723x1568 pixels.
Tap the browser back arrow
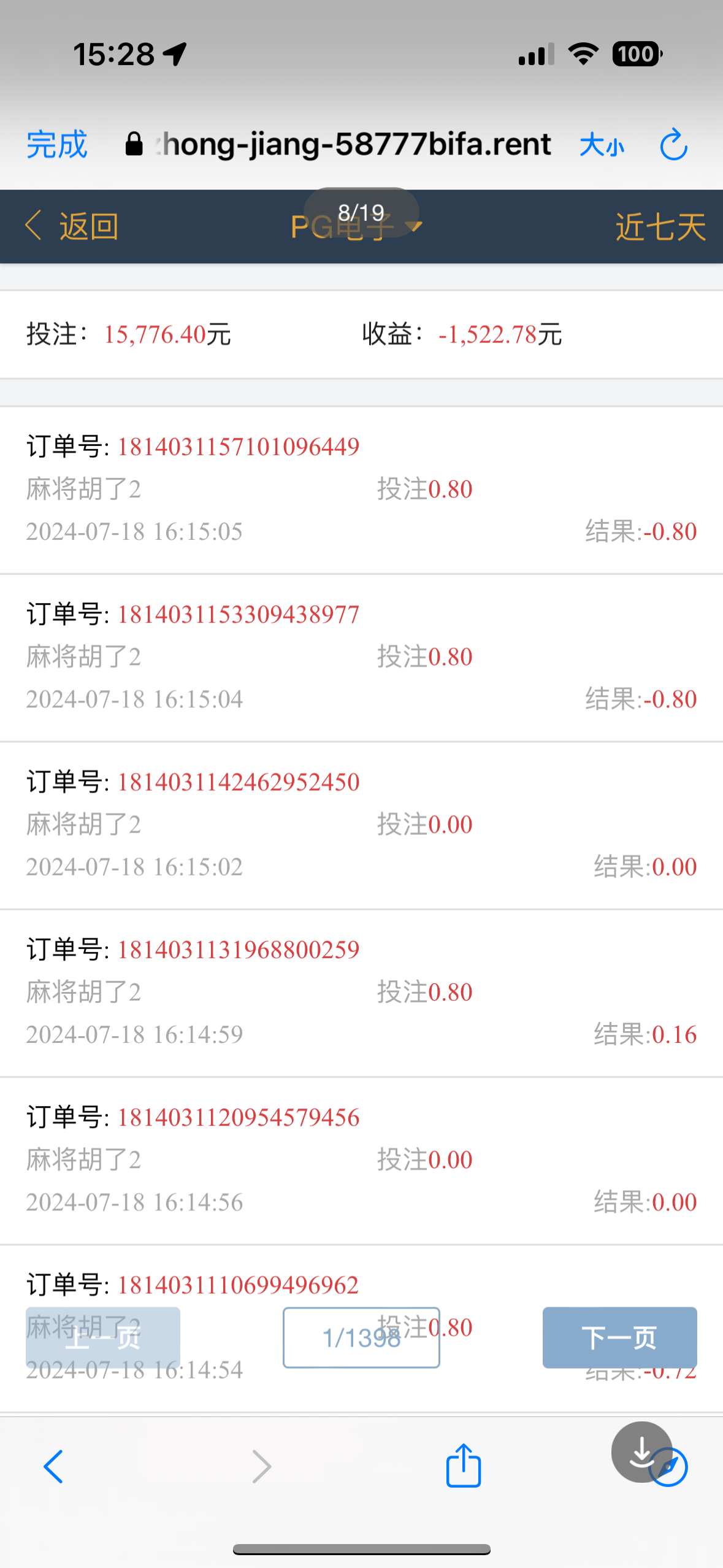pos(53,1466)
